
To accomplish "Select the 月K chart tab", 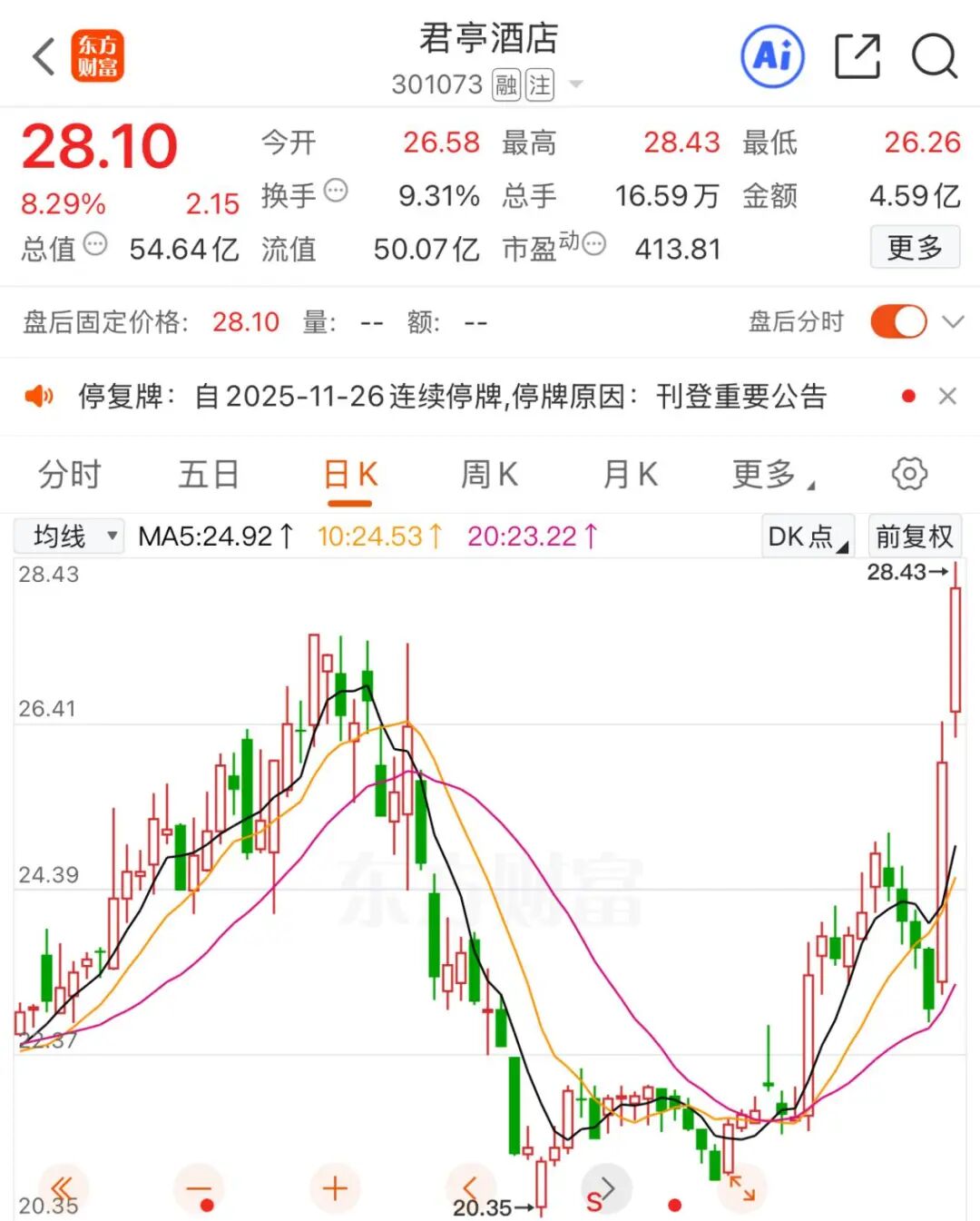I will tap(630, 474).
